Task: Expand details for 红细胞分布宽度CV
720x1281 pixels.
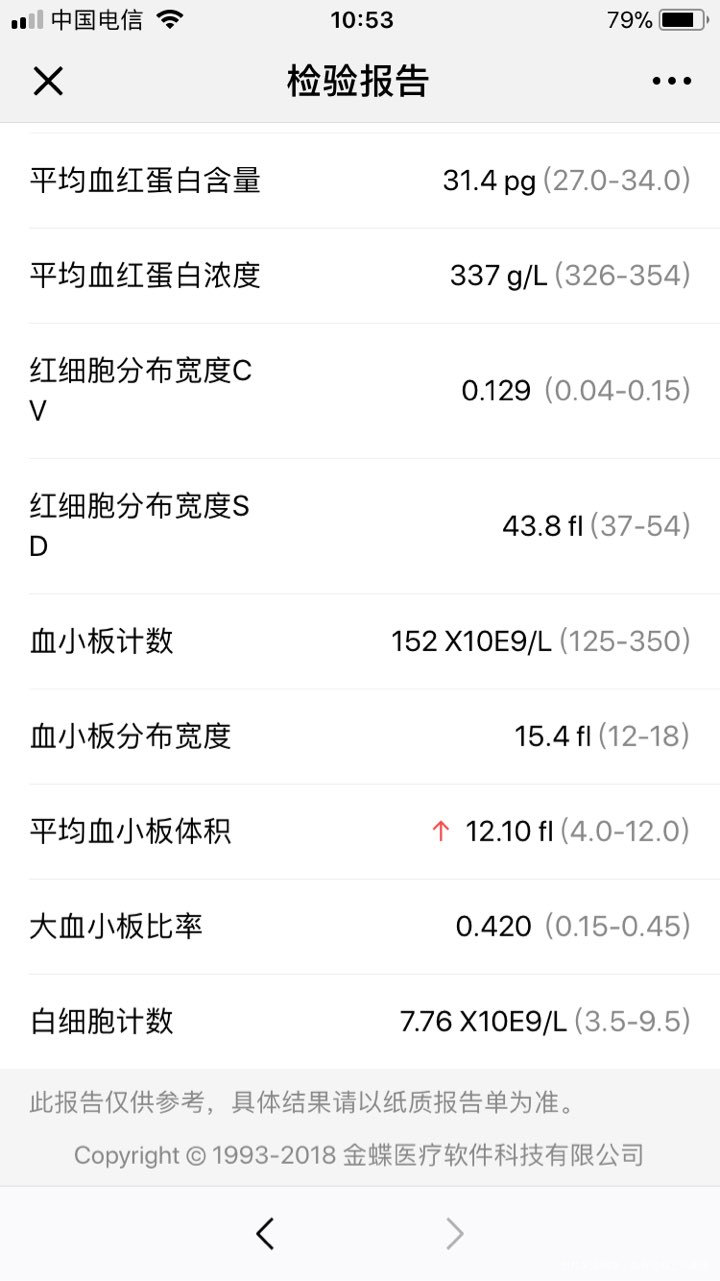Action: (x=360, y=391)
